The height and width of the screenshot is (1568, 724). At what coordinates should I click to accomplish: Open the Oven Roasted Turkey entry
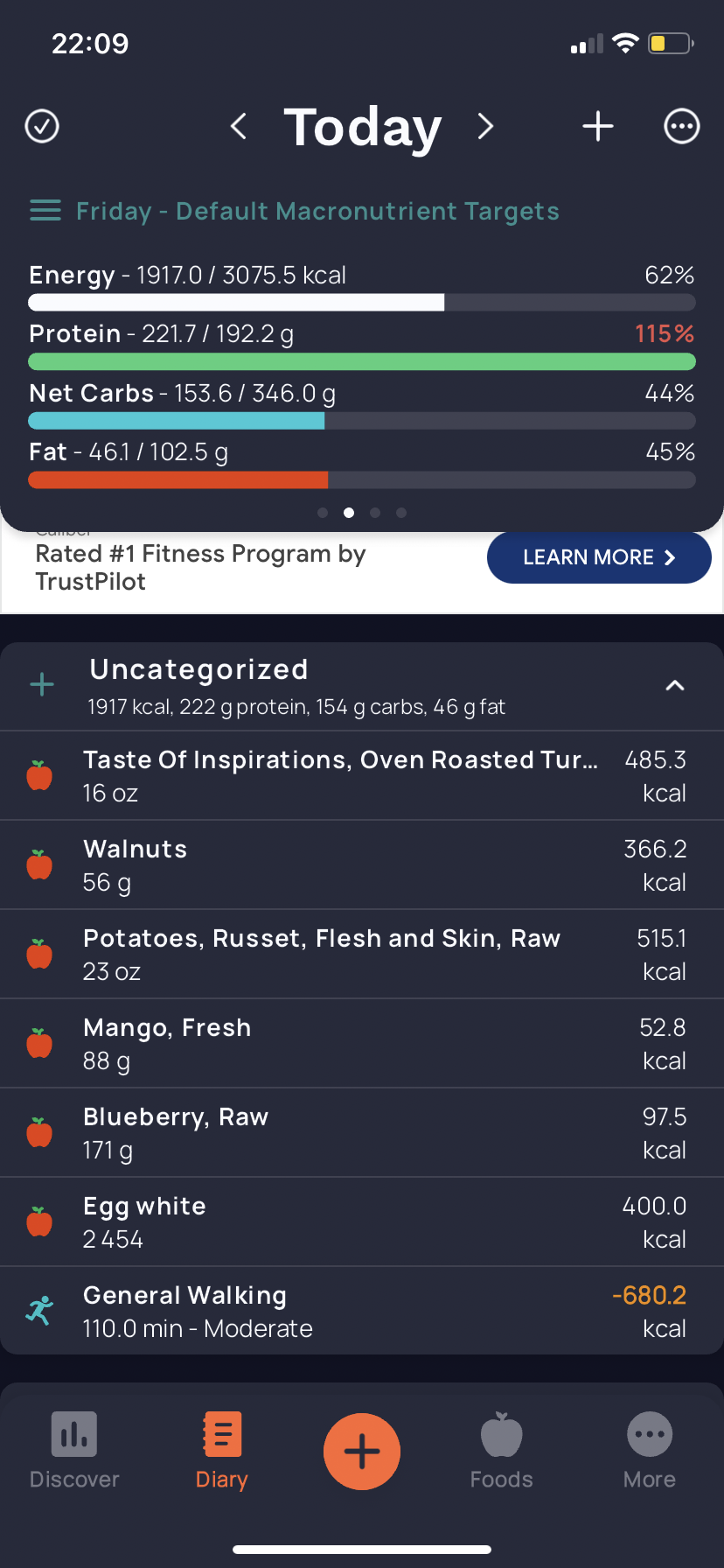pos(341,775)
